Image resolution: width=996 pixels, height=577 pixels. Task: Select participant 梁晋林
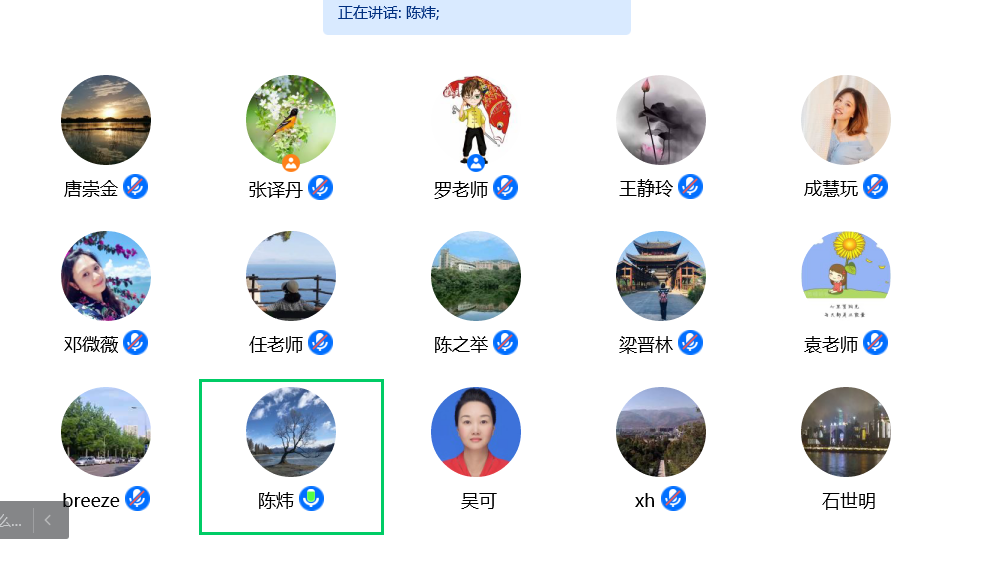[661, 276]
